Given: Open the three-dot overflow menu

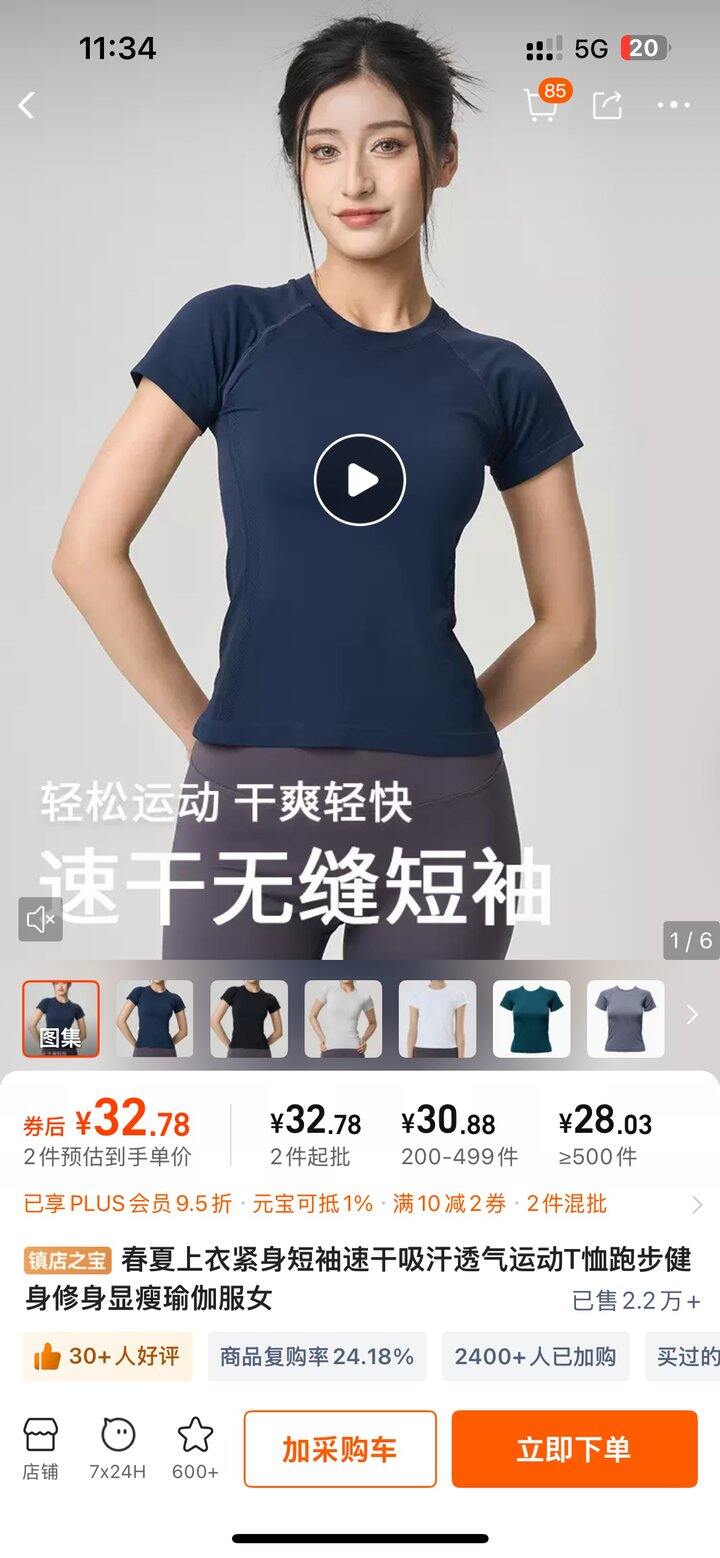Looking at the screenshot, I should pyautogui.click(x=673, y=105).
